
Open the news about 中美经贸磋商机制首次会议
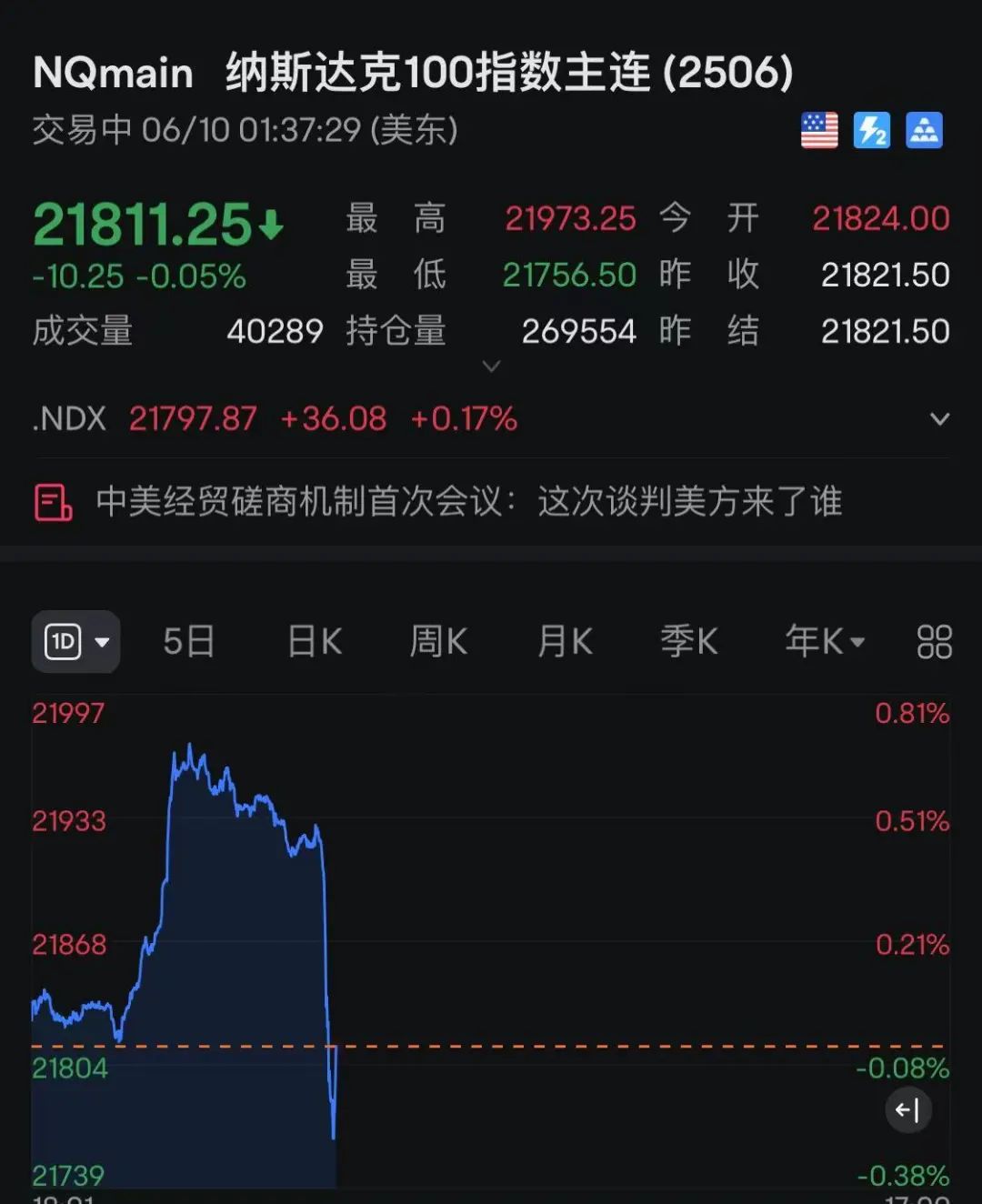click(x=468, y=502)
